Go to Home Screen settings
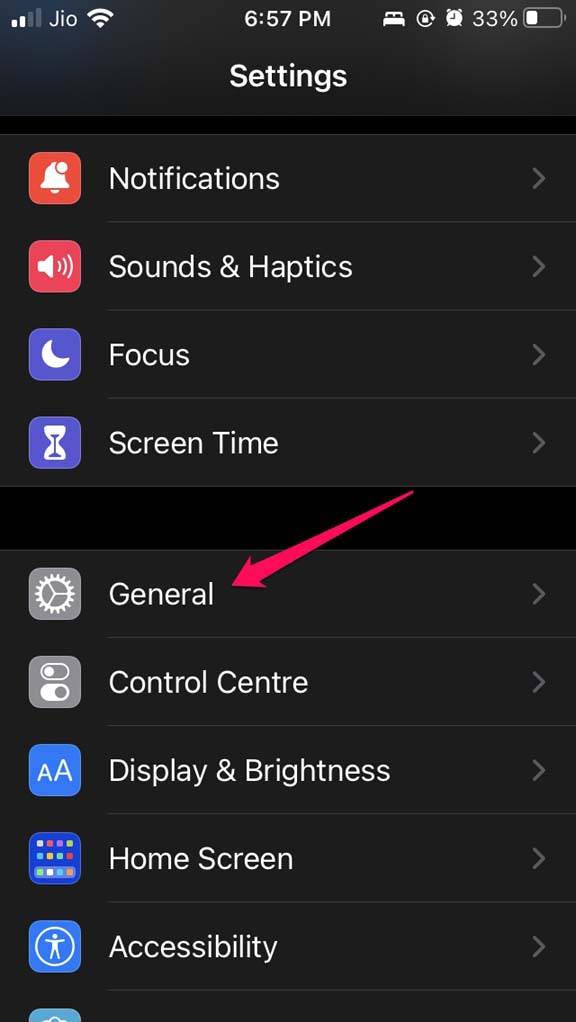This screenshot has width=576, height=1022. [288, 858]
